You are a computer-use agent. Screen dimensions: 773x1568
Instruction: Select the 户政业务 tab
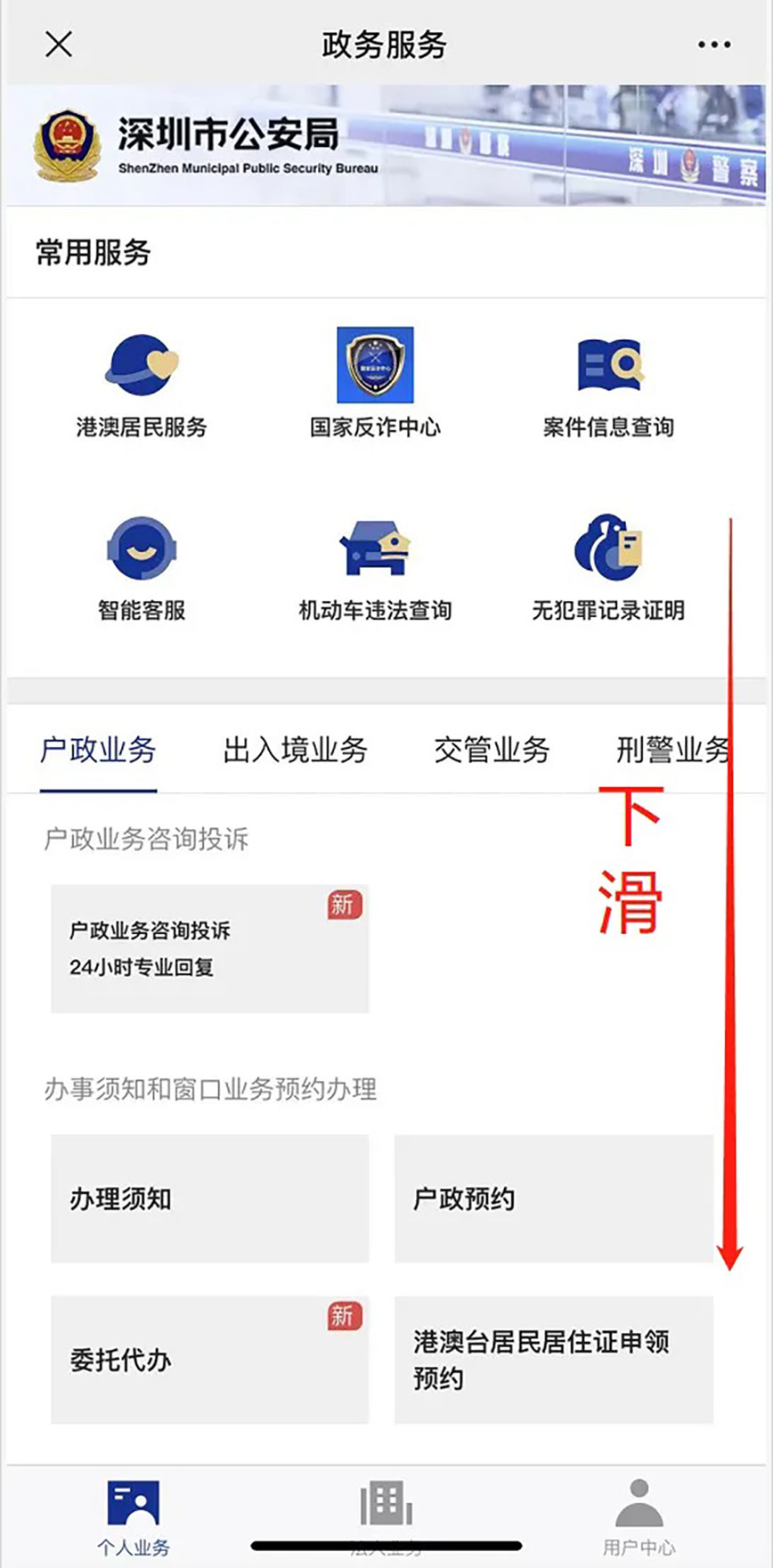98,751
